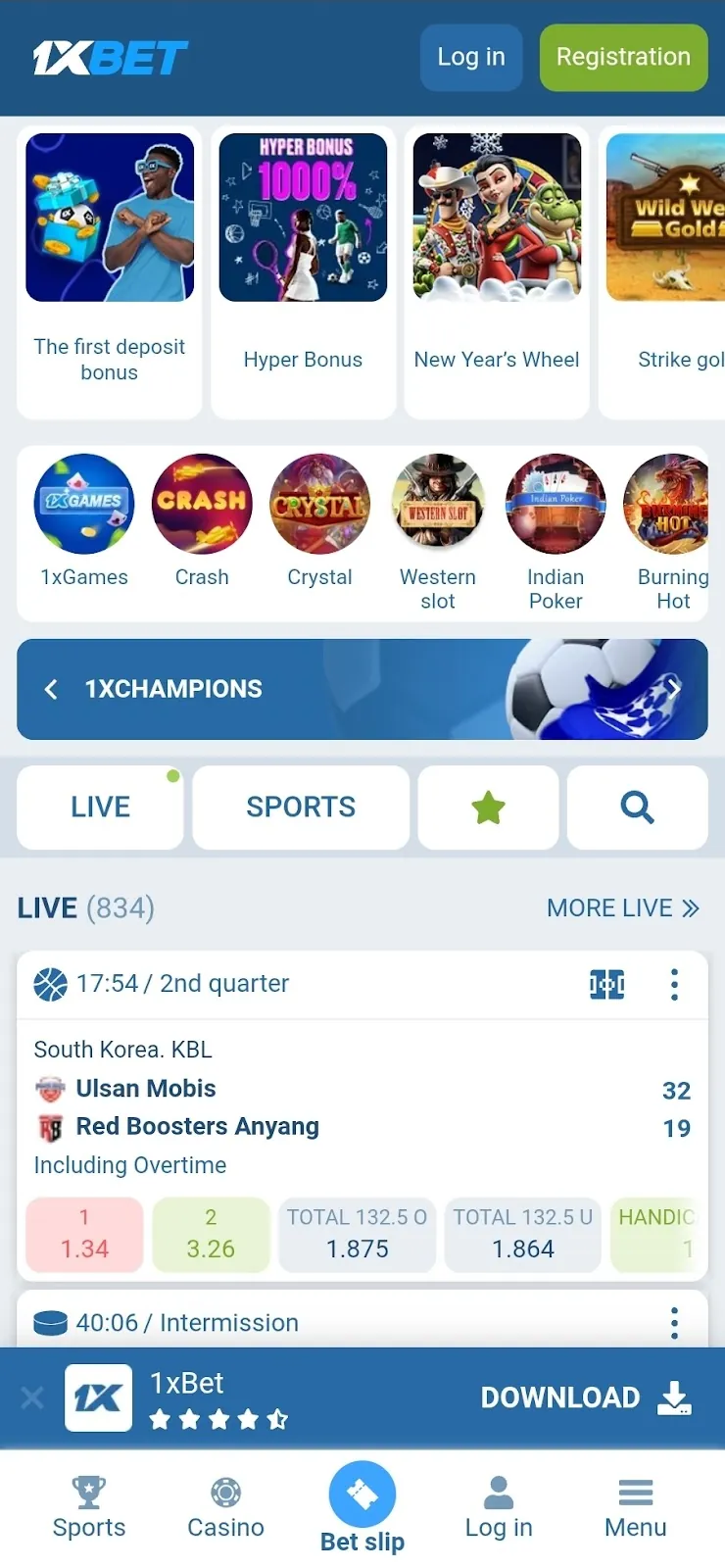This screenshot has height=1568, width=725.
Task: View MORE LIVE events
Action: [622, 908]
